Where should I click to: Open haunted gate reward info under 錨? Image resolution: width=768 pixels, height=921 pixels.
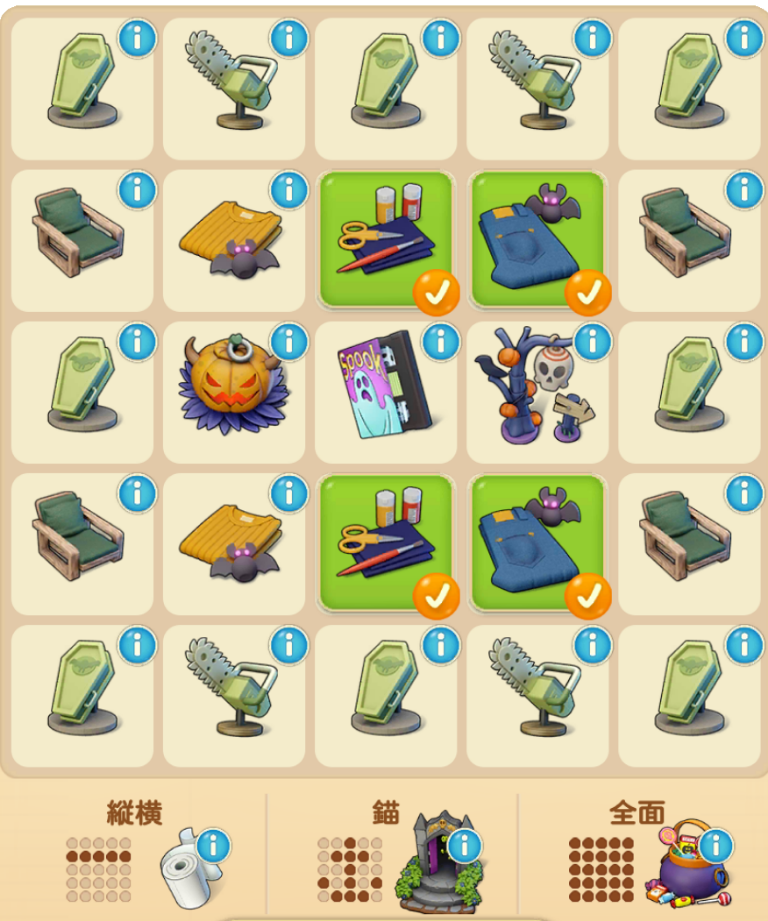coord(464,847)
